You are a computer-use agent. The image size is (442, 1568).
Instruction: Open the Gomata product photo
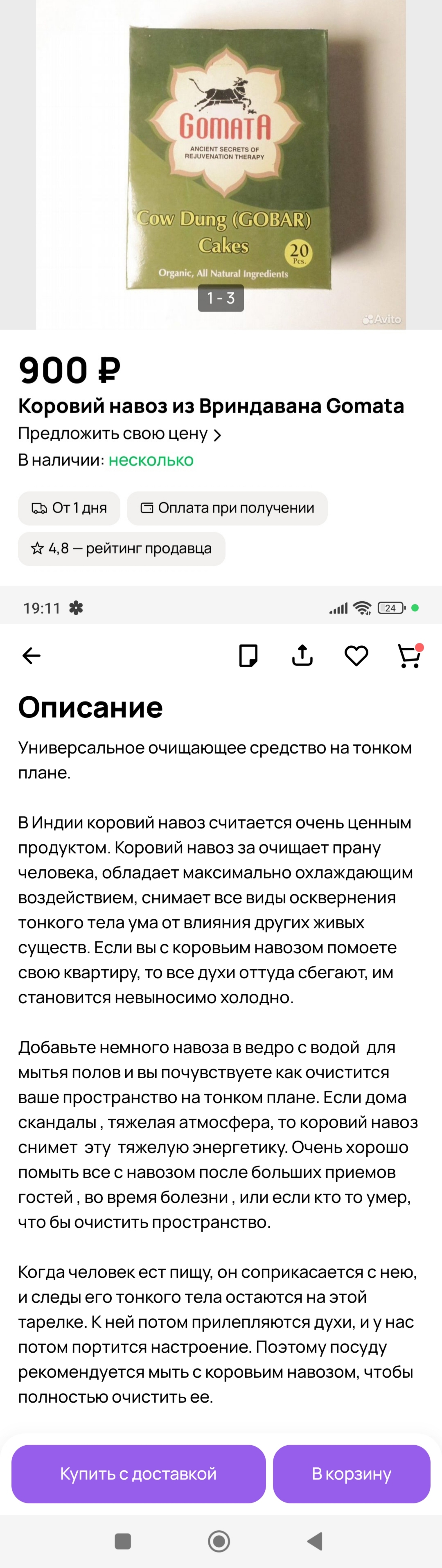coord(221,164)
